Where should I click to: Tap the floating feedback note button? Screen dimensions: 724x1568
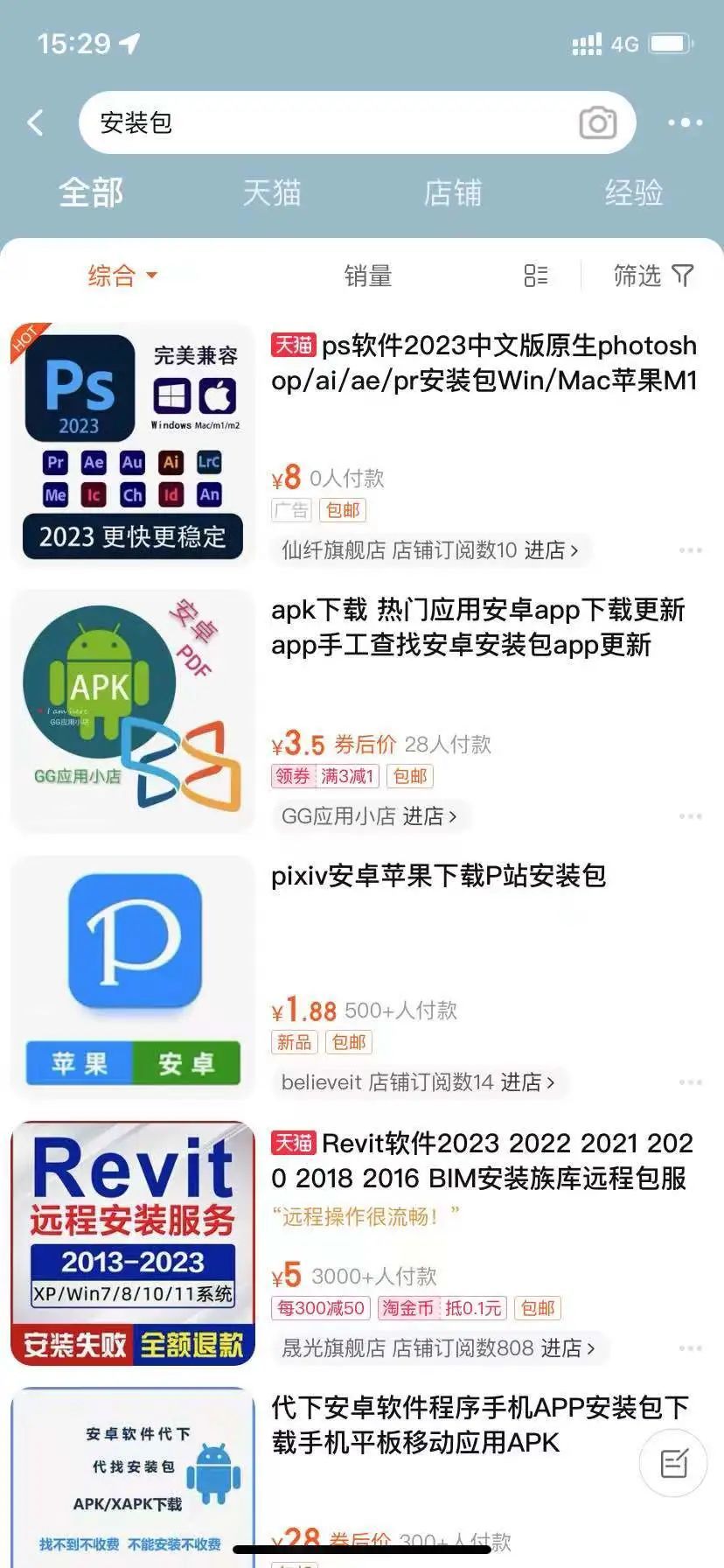[x=673, y=1462]
